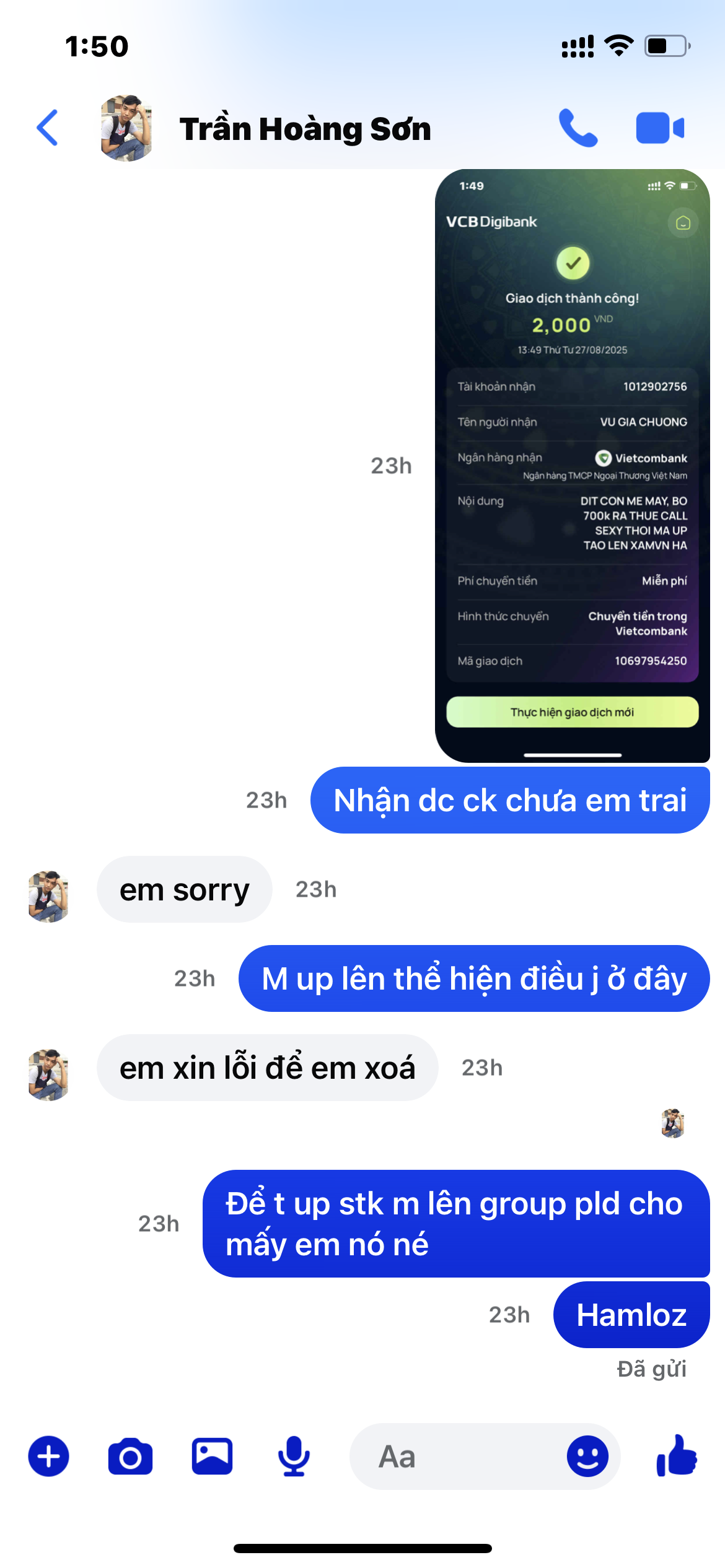Start a voice call with Trần Hoàng Sơn
Image resolution: width=725 pixels, height=1568 pixels.
[x=578, y=128]
